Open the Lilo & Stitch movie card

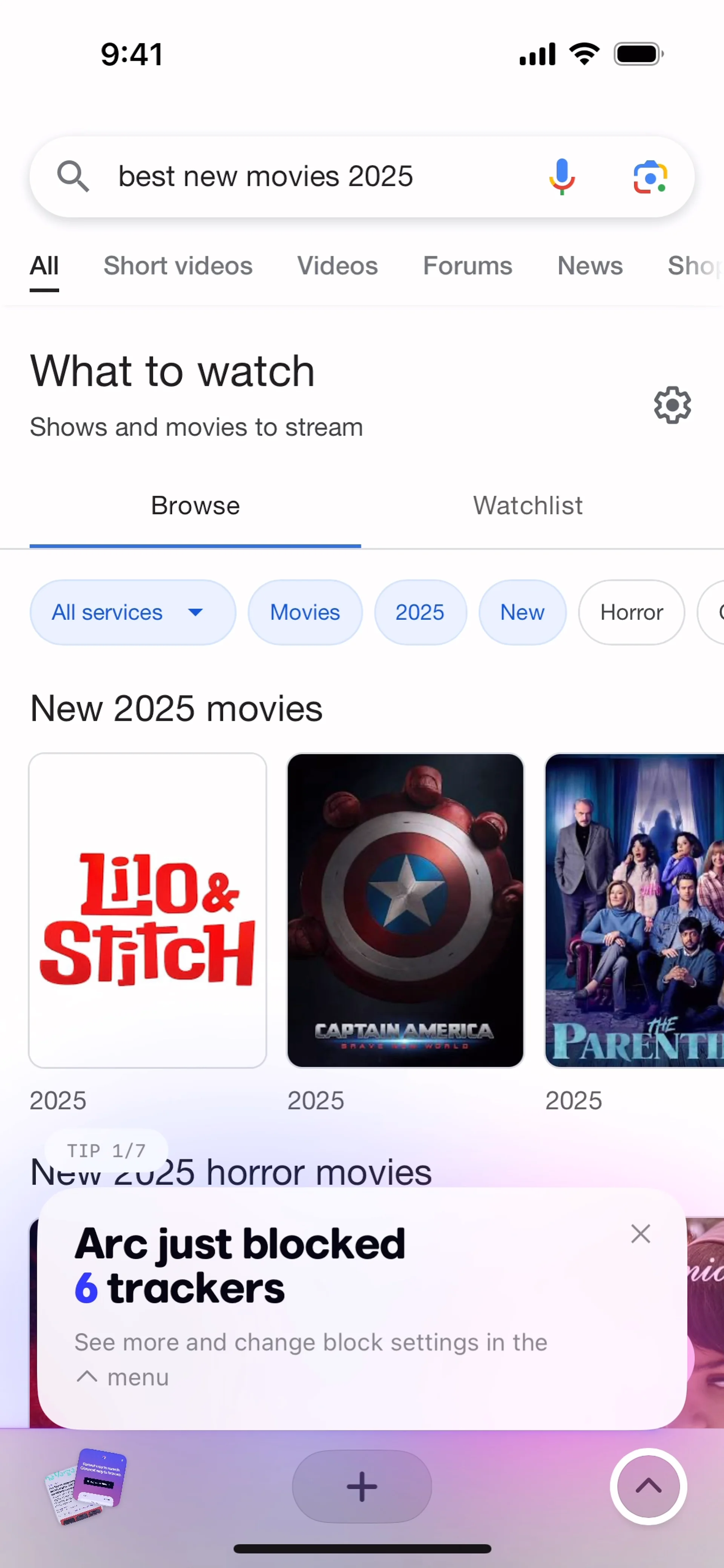click(x=147, y=910)
